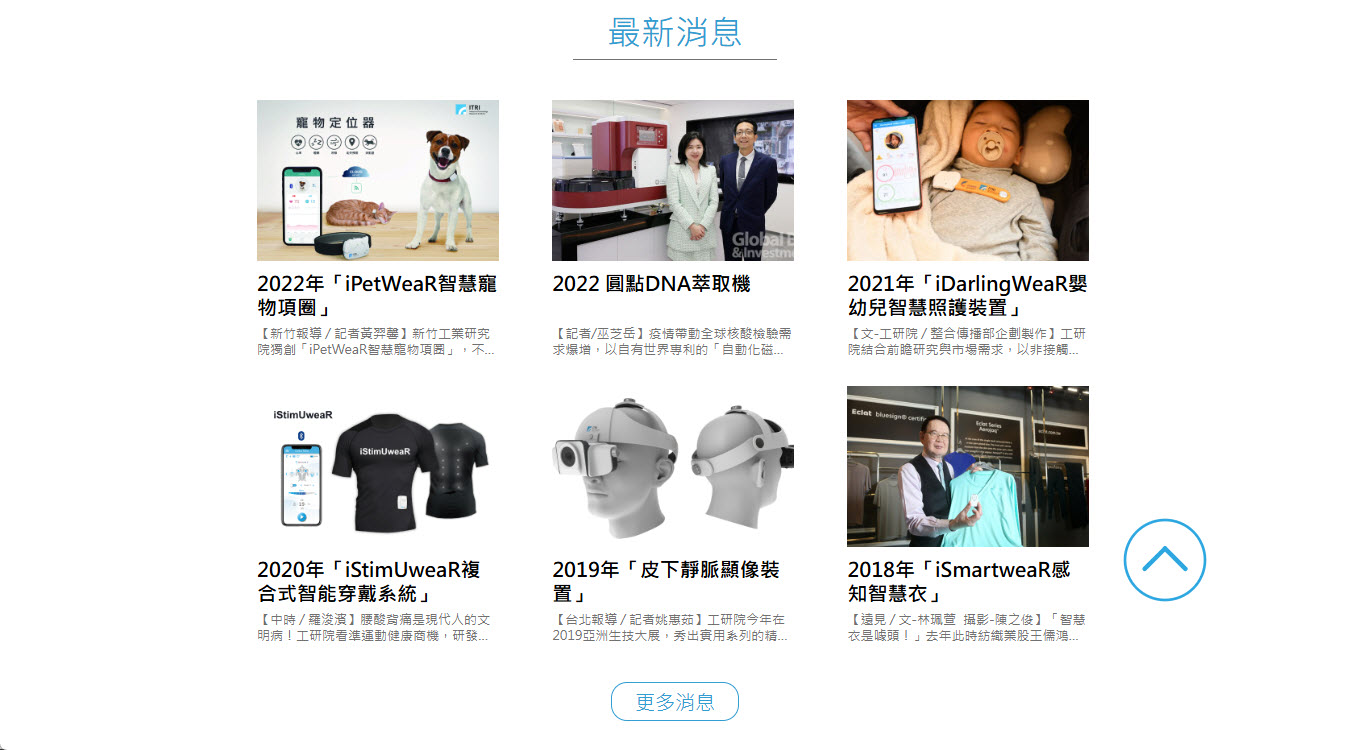The width and height of the screenshot is (1350, 750).
Task: Open the 2022 iPetWeaR智慧寵物項圈 news card
Action: [x=377, y=296]
